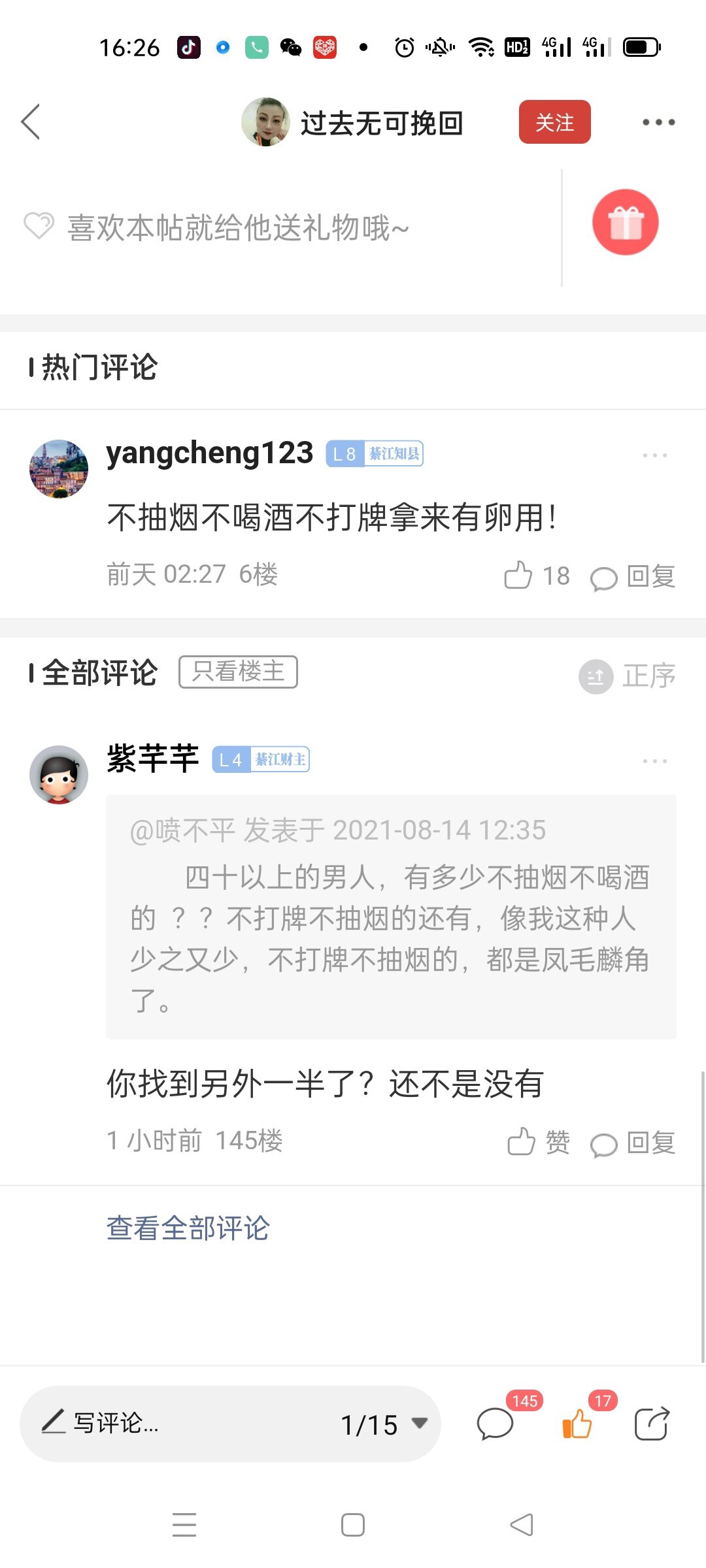Toggle comment sort order 正序
Viewport: 706px width, 1568px height.
pyautogui.click(x=628, y=676)
